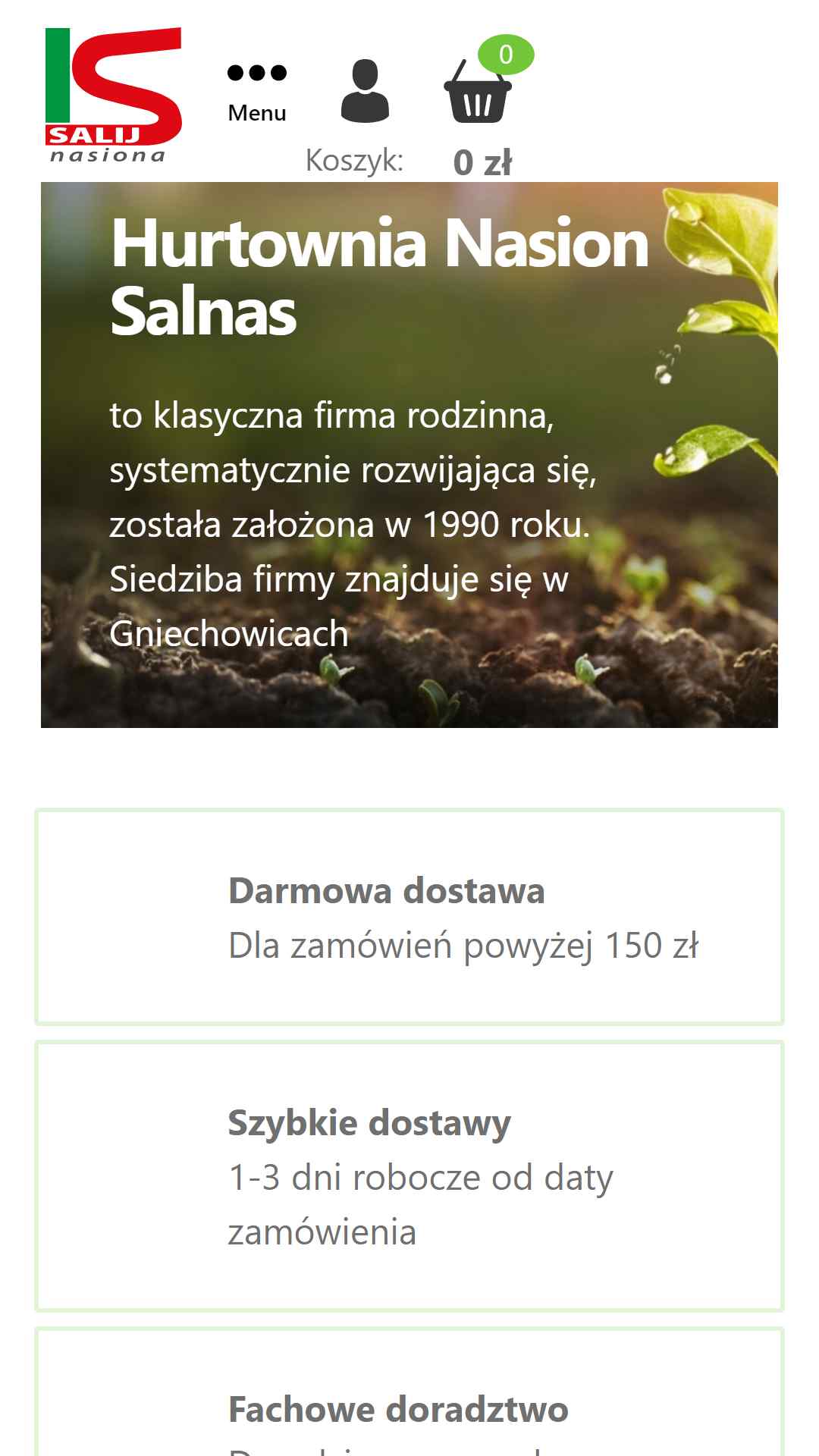Open the Hurtownia Nasion Salnas banner

coord(409,455)
